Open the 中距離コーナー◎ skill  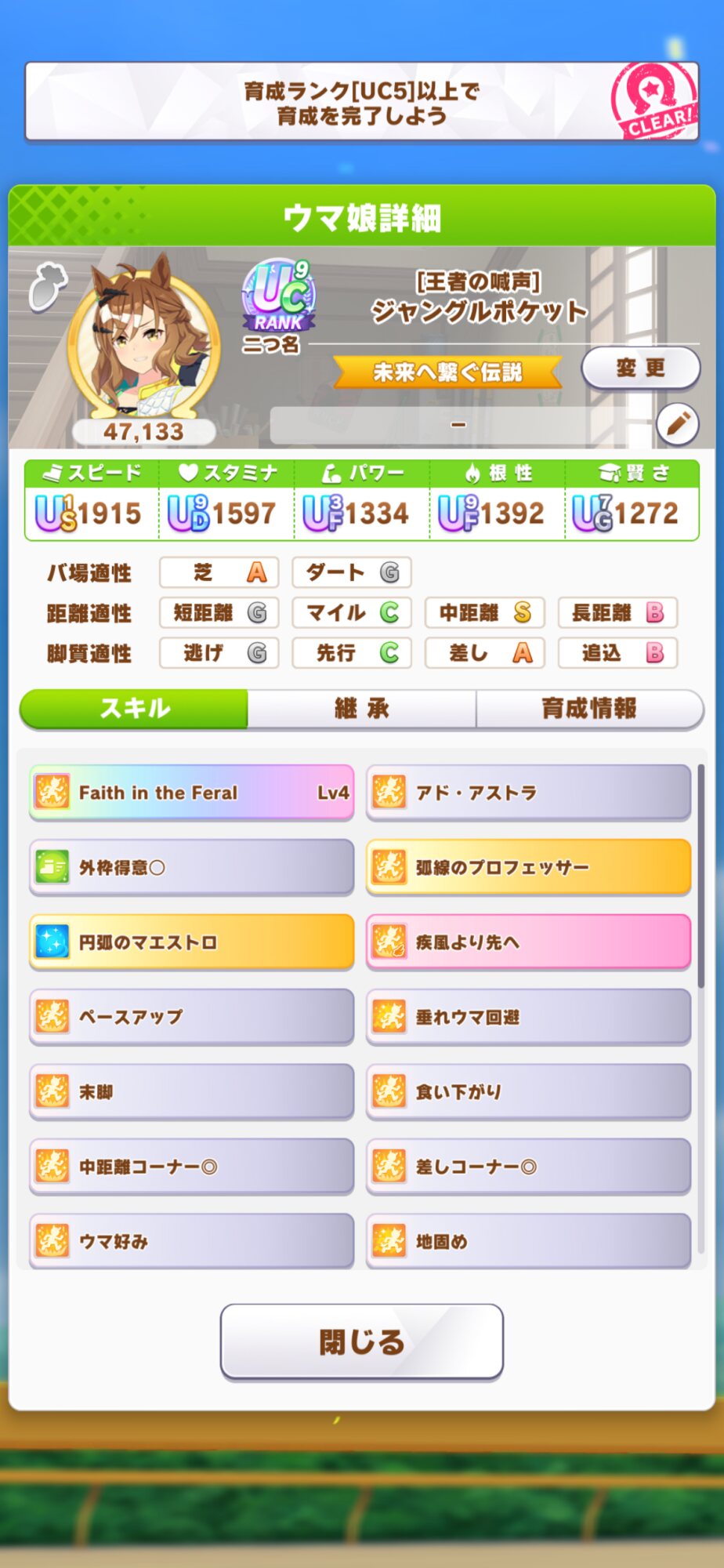pos(191,1167)
